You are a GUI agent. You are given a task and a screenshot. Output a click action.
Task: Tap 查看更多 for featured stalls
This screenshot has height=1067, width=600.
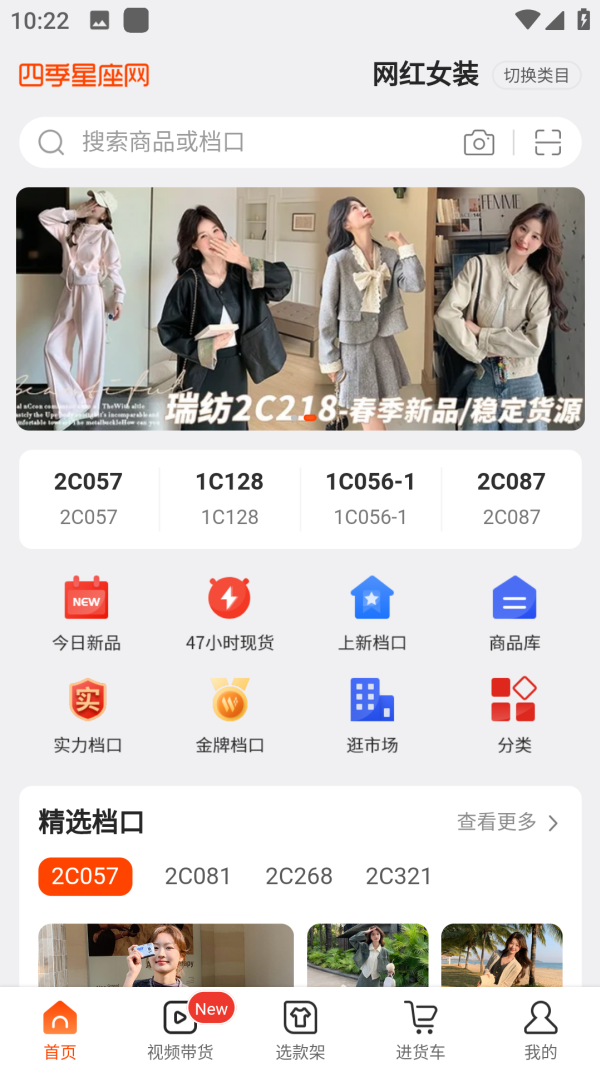point(507,822)
